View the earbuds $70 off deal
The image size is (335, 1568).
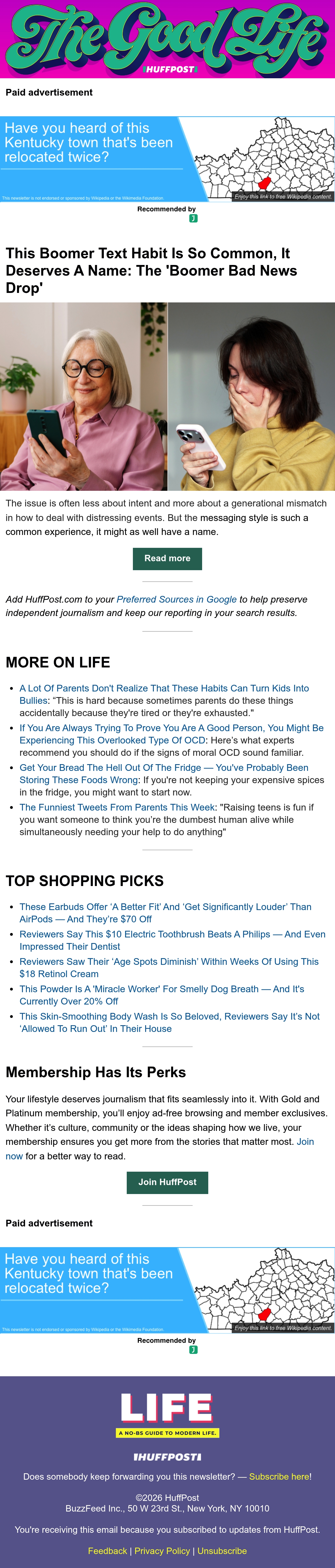165,913
